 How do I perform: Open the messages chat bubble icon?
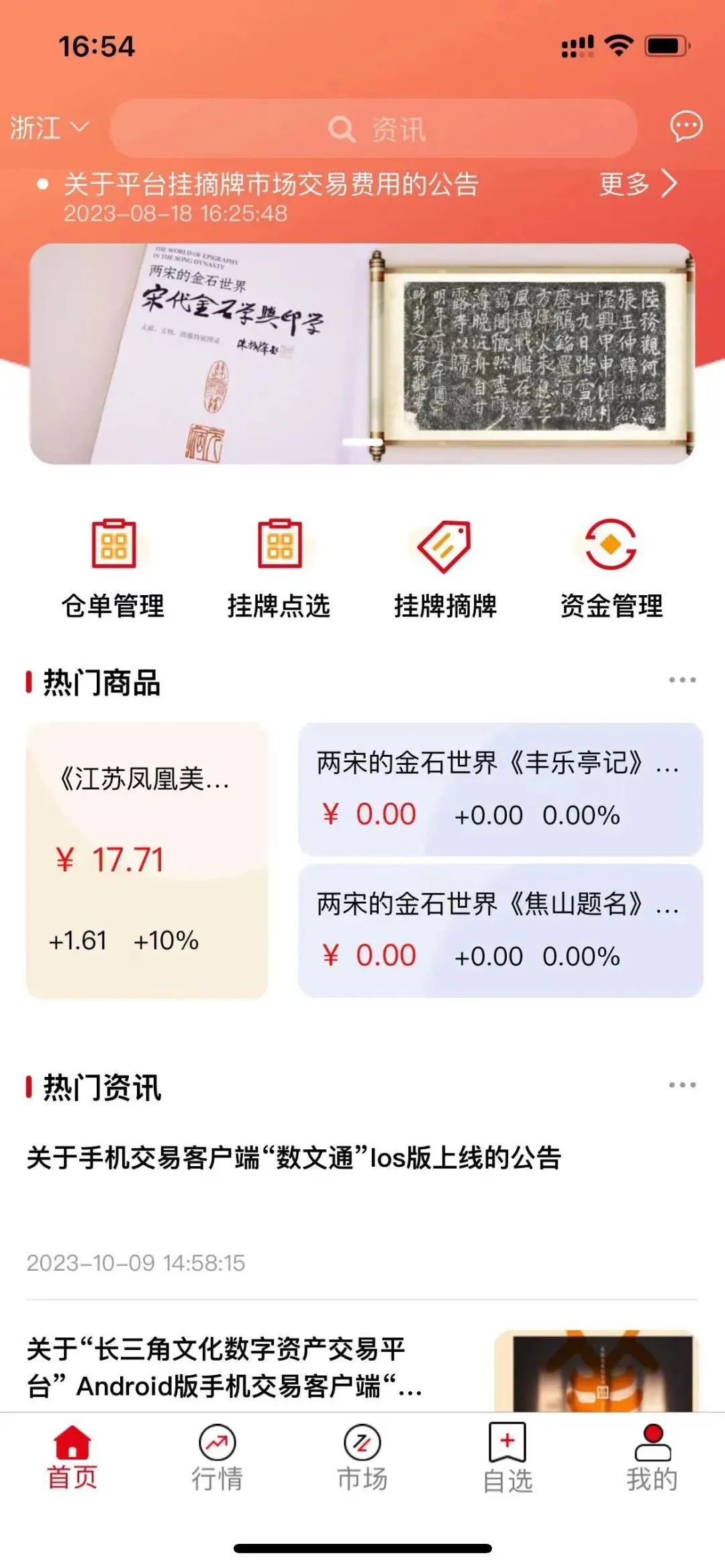click(685, 127)
